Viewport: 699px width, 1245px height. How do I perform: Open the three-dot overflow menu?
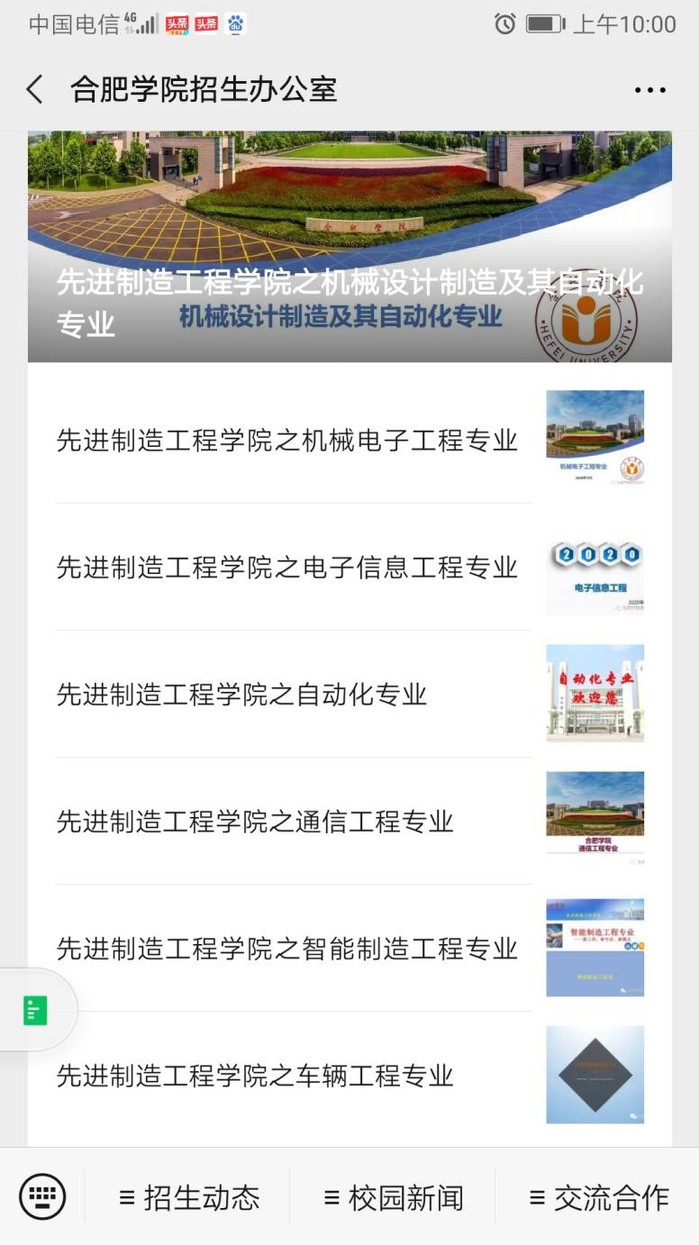click(x=649, y=90)
